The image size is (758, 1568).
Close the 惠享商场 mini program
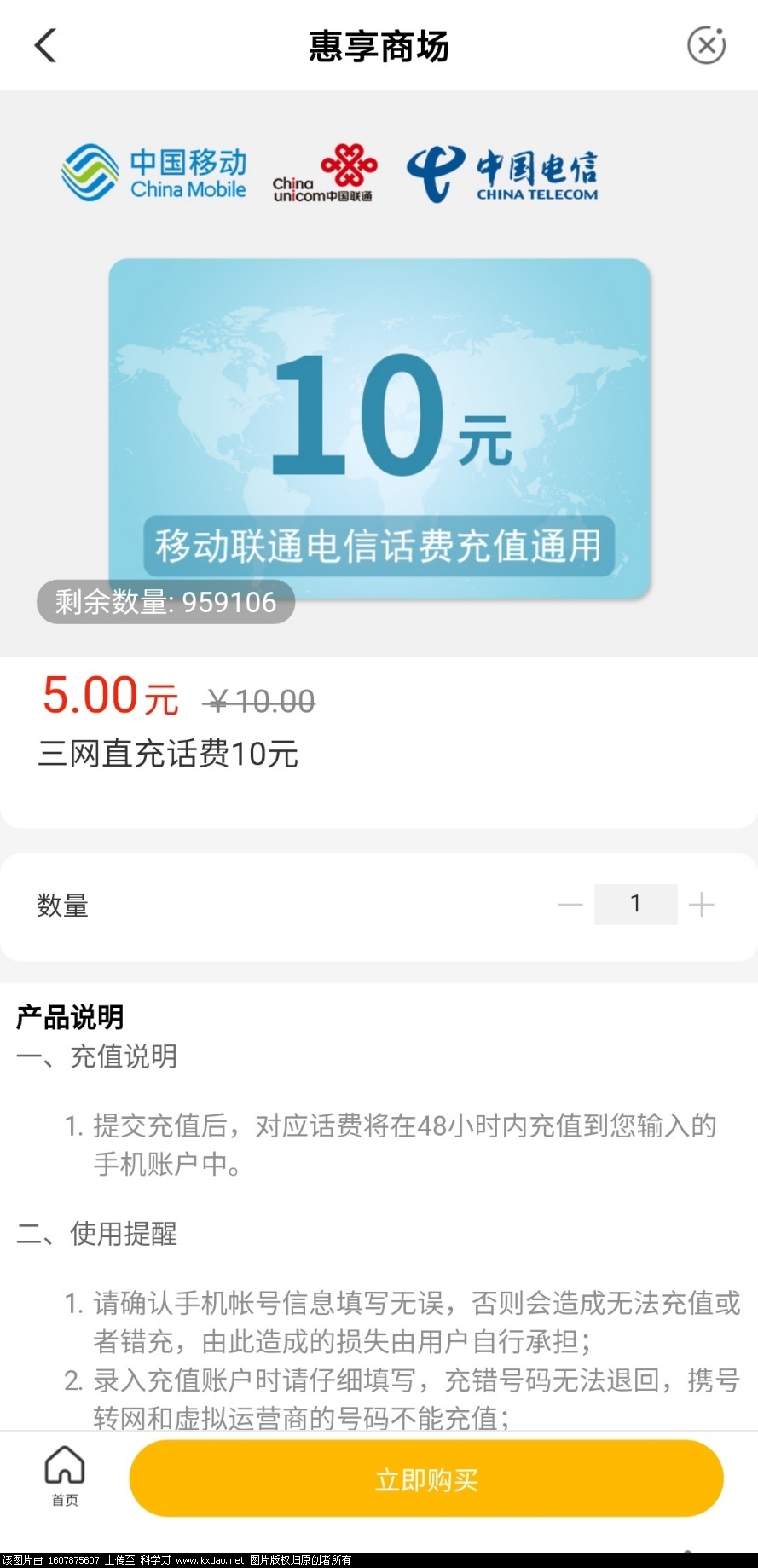[706, 45]
